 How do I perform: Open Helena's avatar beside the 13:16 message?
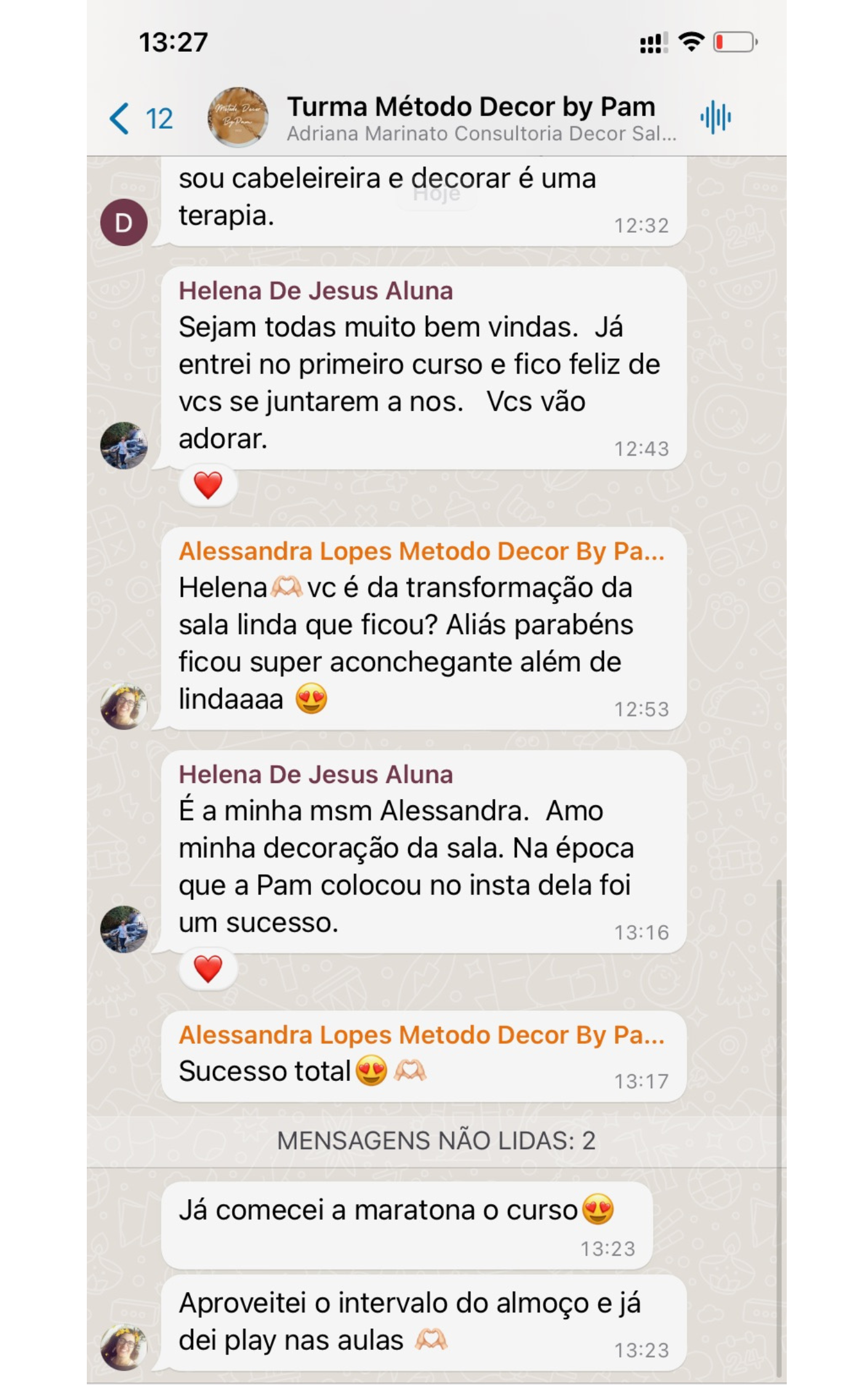click(x=124, y=929)
